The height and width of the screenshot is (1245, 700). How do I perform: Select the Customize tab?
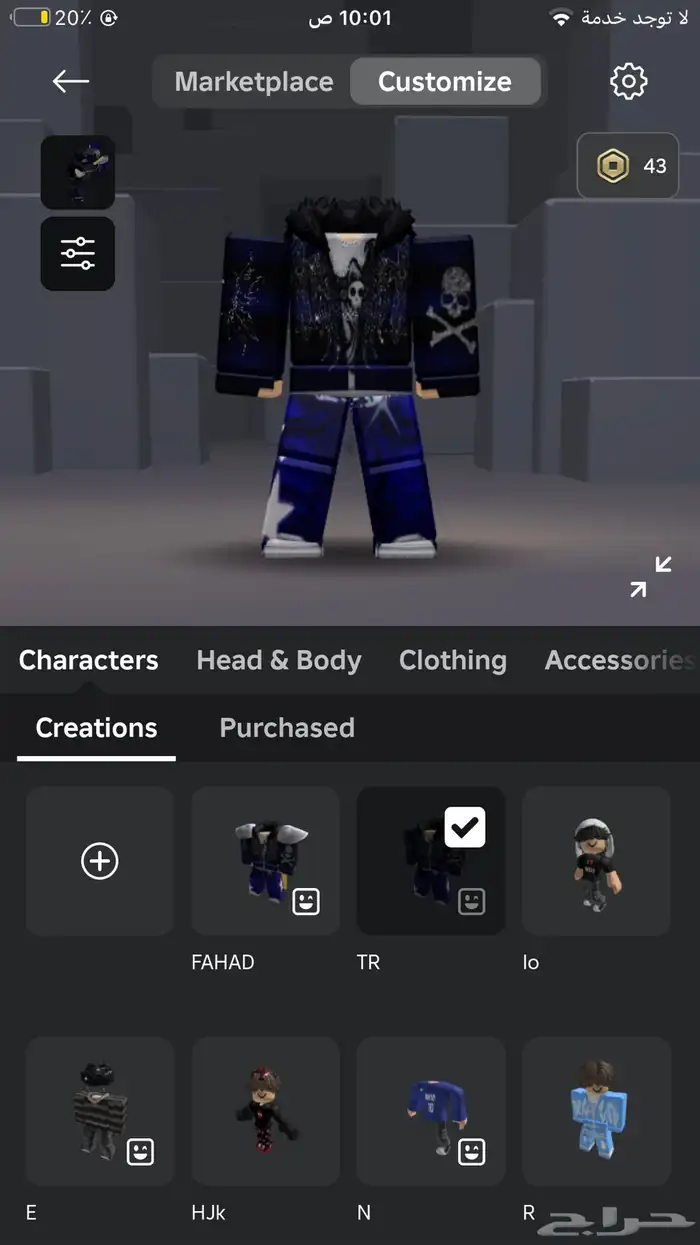444,82
